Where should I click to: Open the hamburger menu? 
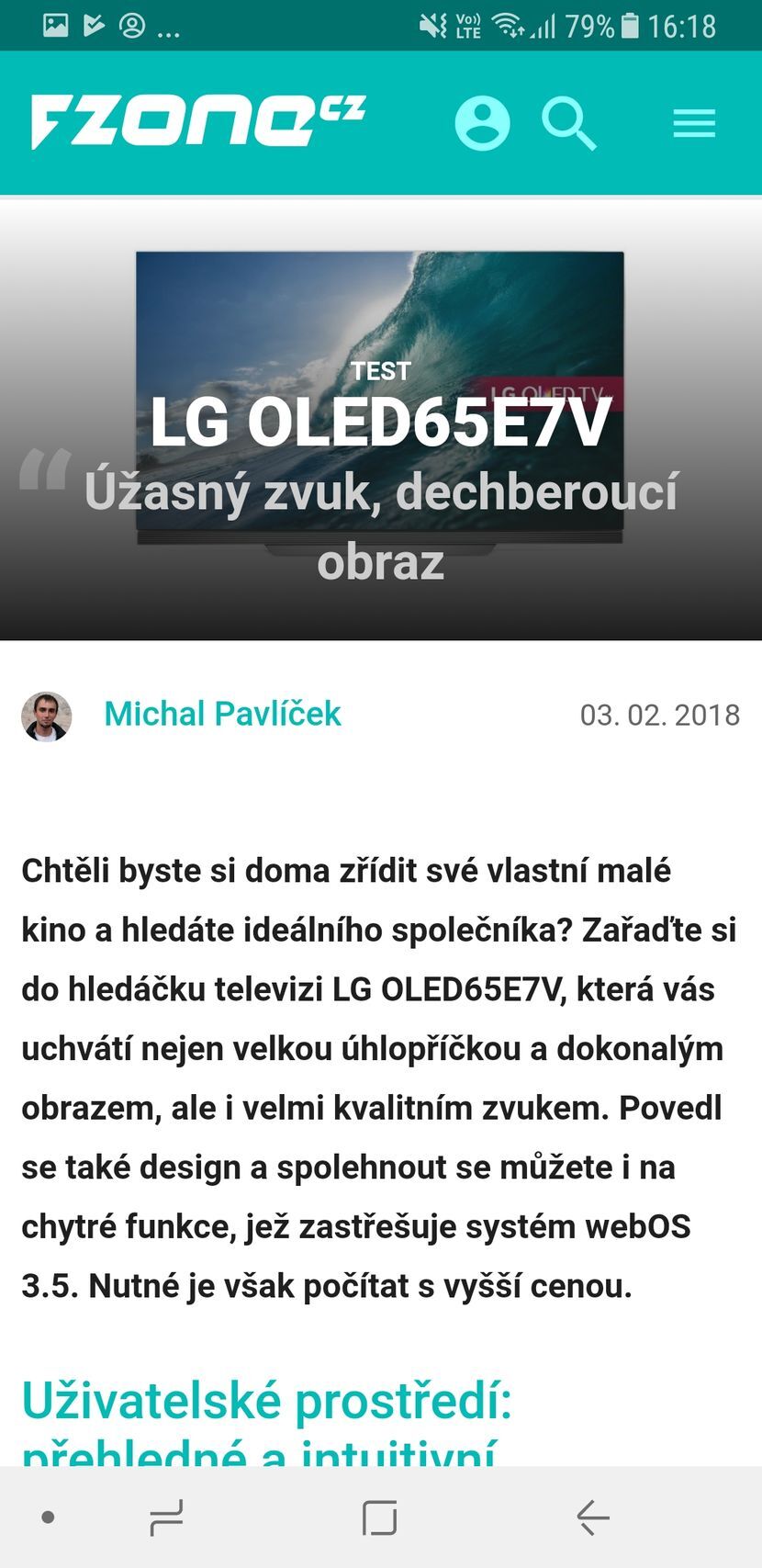[x=693, y=123]
